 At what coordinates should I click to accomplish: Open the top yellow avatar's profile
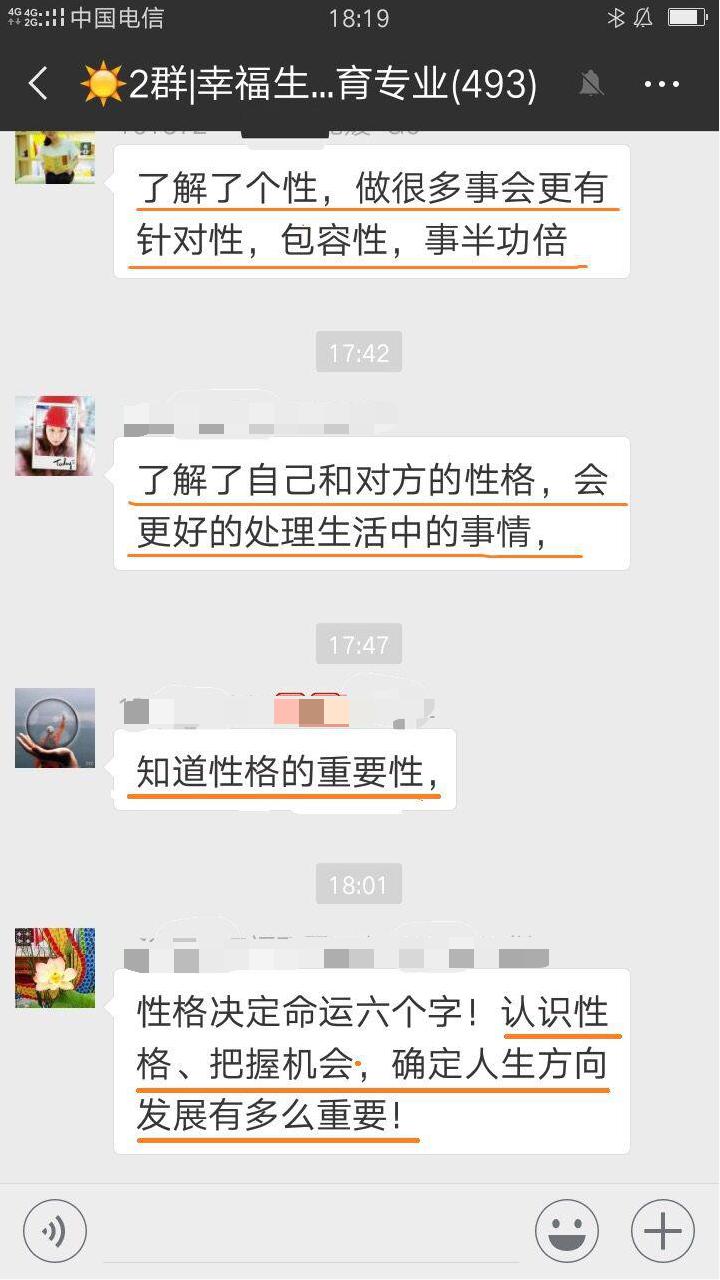(x=55, y=158)
